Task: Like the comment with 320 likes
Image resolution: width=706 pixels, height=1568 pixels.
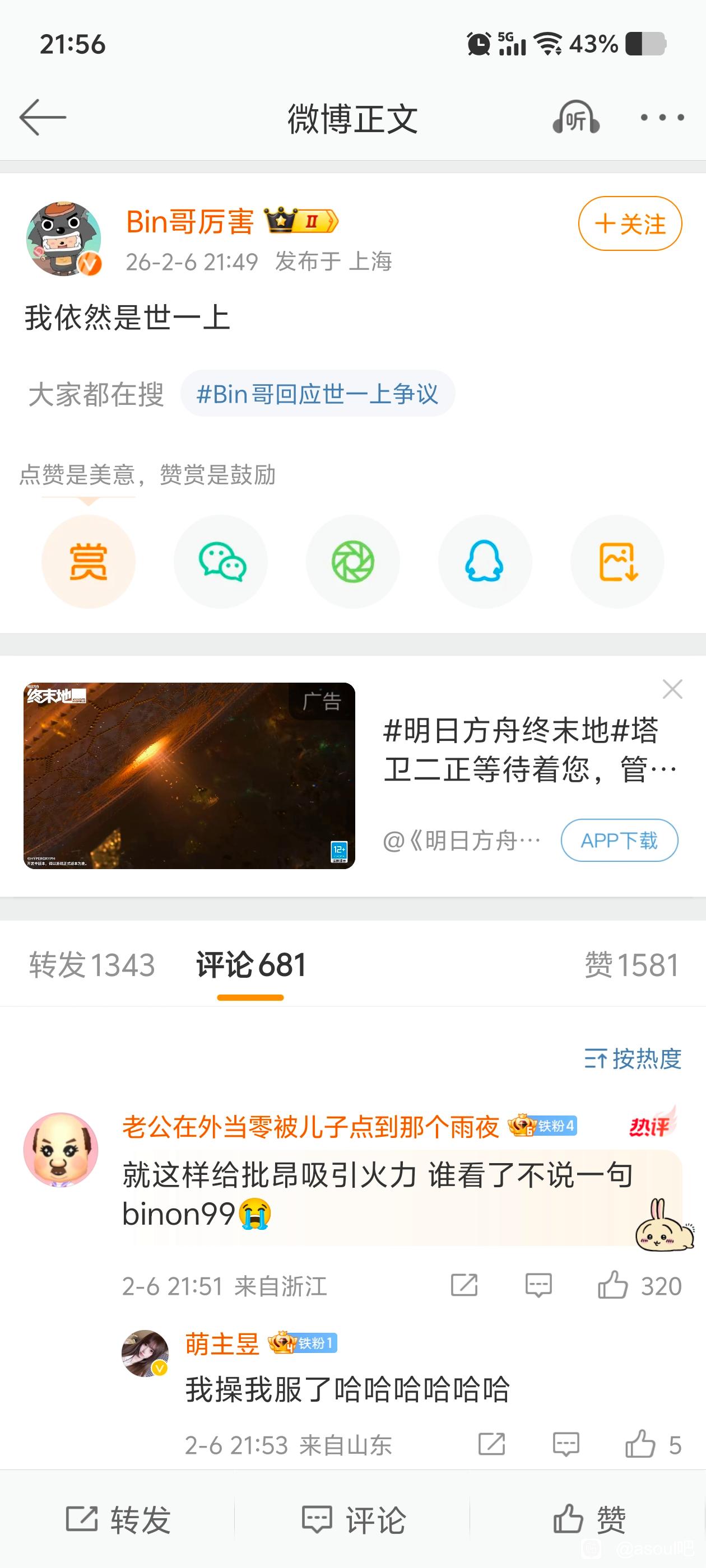Action: [614, 1286]
